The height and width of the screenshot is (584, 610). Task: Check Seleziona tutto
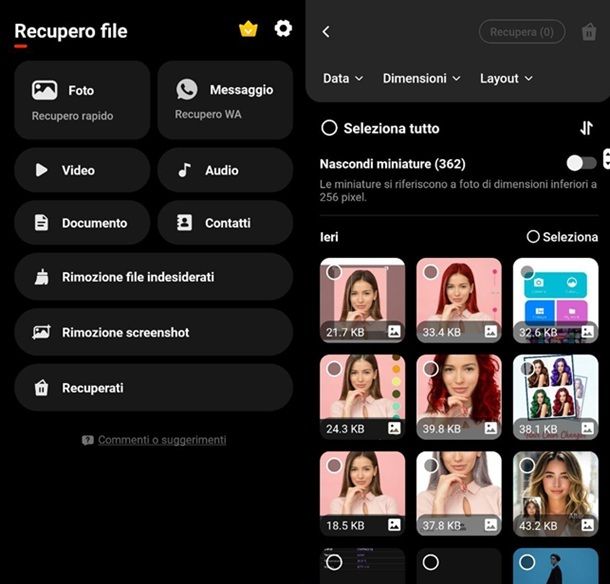coord(329,128)
